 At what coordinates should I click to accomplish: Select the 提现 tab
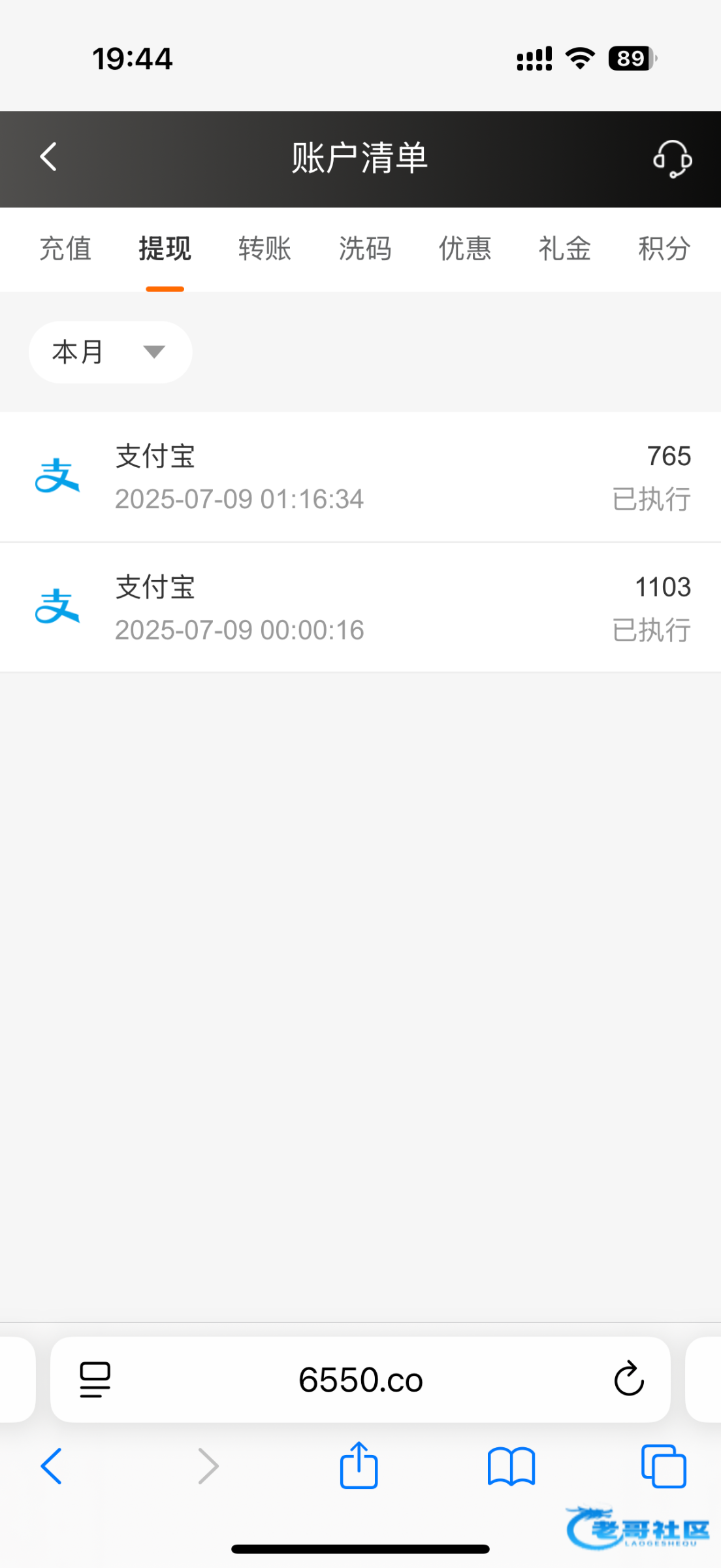(x=165, y=249)
